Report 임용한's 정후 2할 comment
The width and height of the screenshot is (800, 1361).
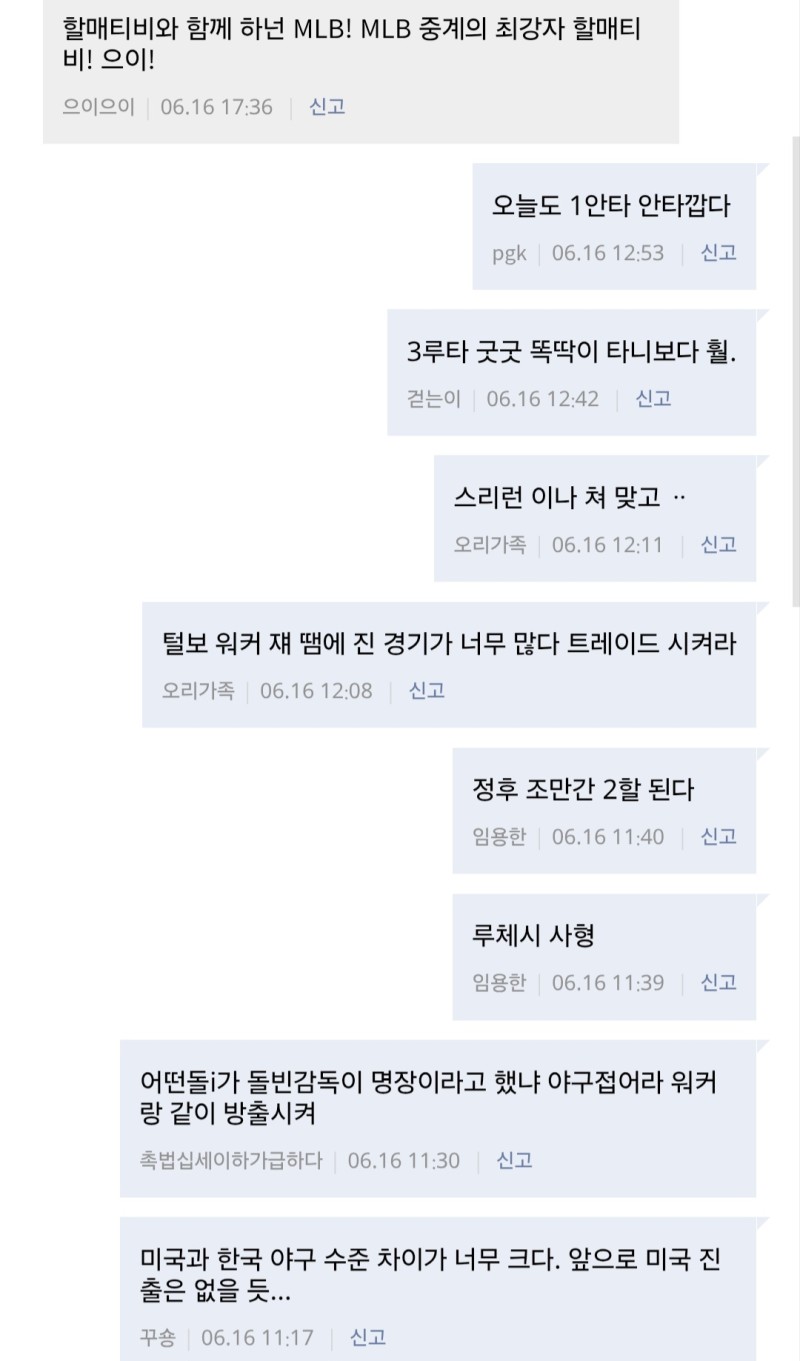(718, 837)
